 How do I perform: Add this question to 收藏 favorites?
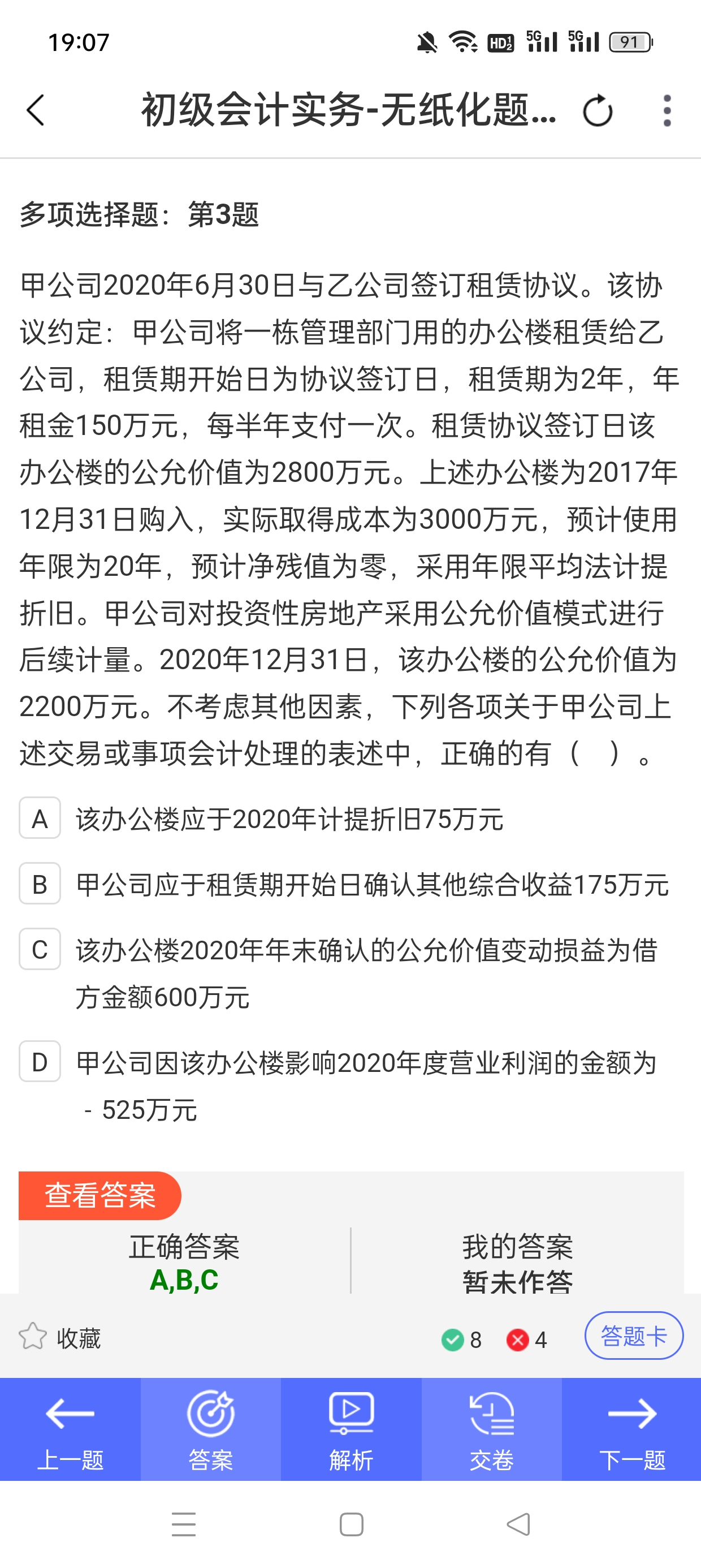click(x=59, y=1338)
